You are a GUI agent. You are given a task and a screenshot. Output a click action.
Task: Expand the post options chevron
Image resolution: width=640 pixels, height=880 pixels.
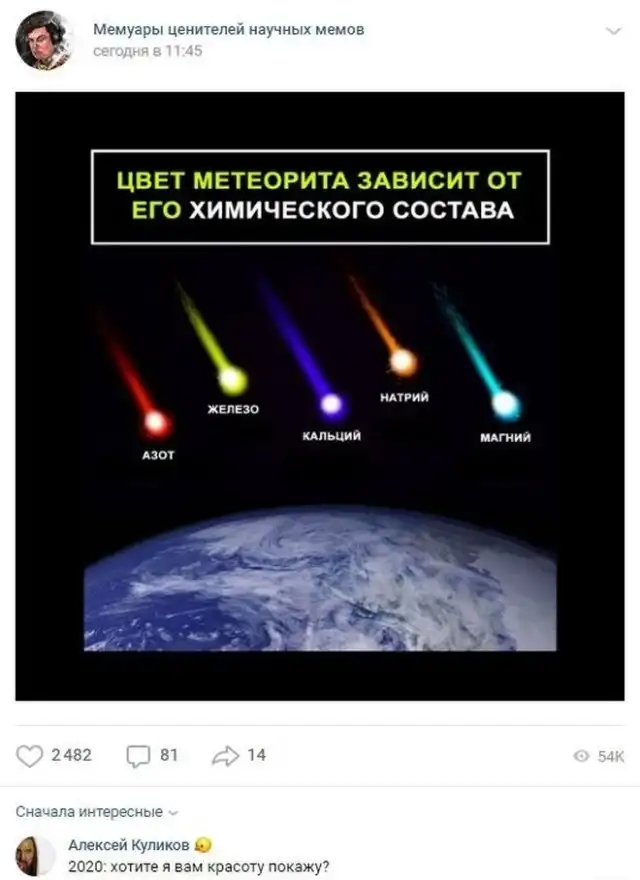tap(613, 32)
